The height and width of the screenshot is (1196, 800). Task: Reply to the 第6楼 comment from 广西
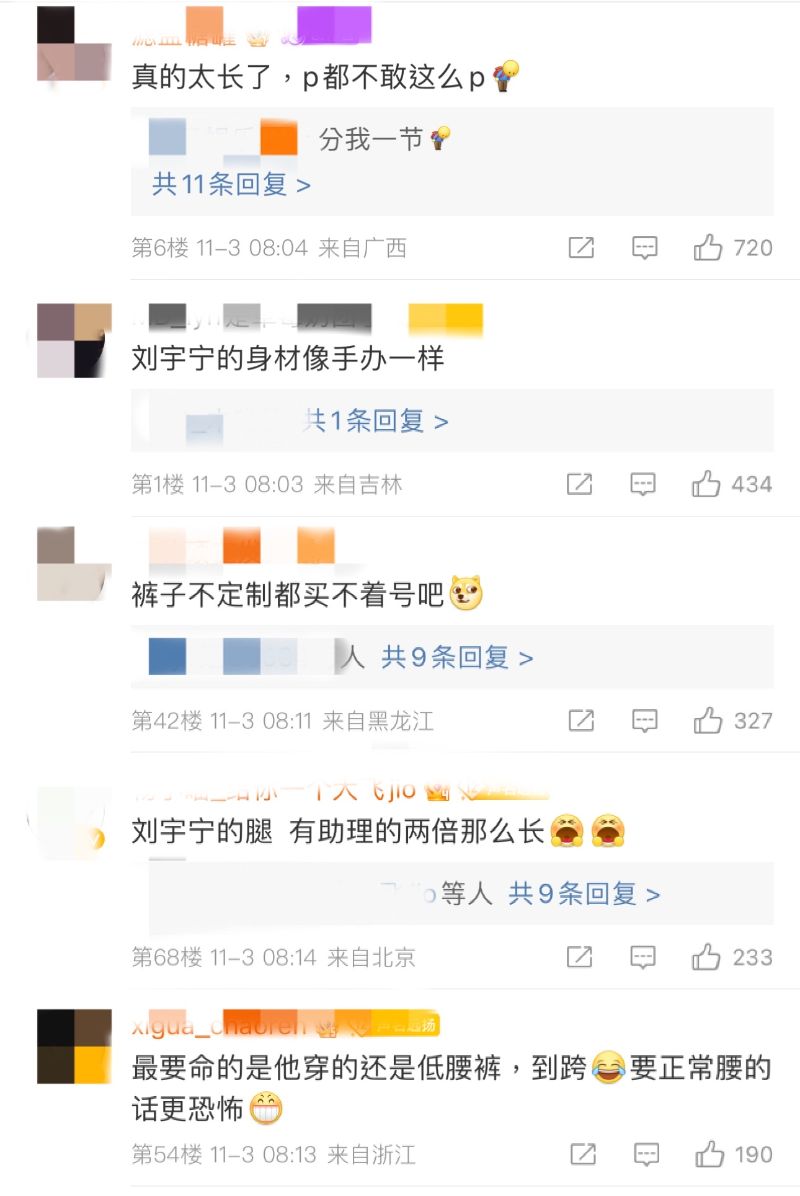[x=645, y=247]
